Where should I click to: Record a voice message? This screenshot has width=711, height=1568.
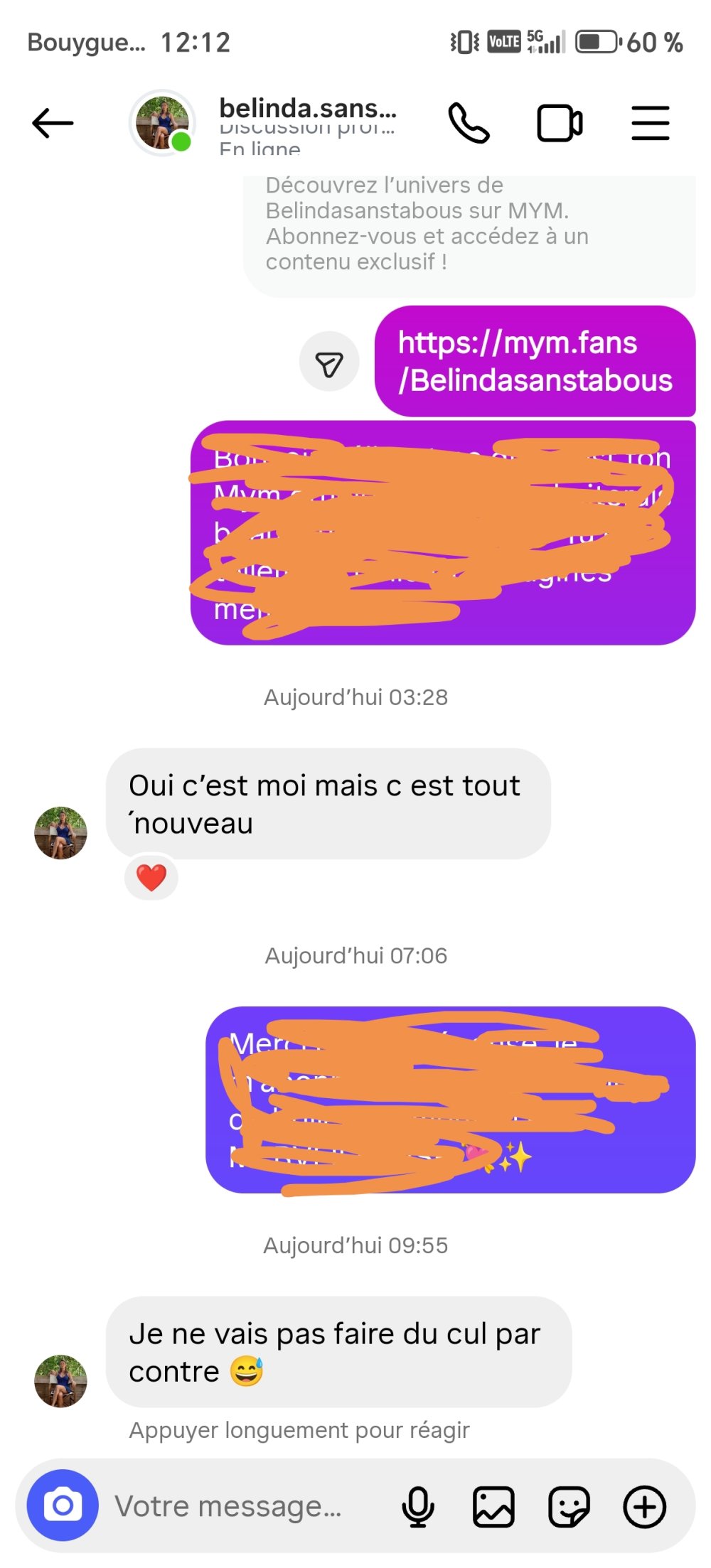pos(418,1505)
